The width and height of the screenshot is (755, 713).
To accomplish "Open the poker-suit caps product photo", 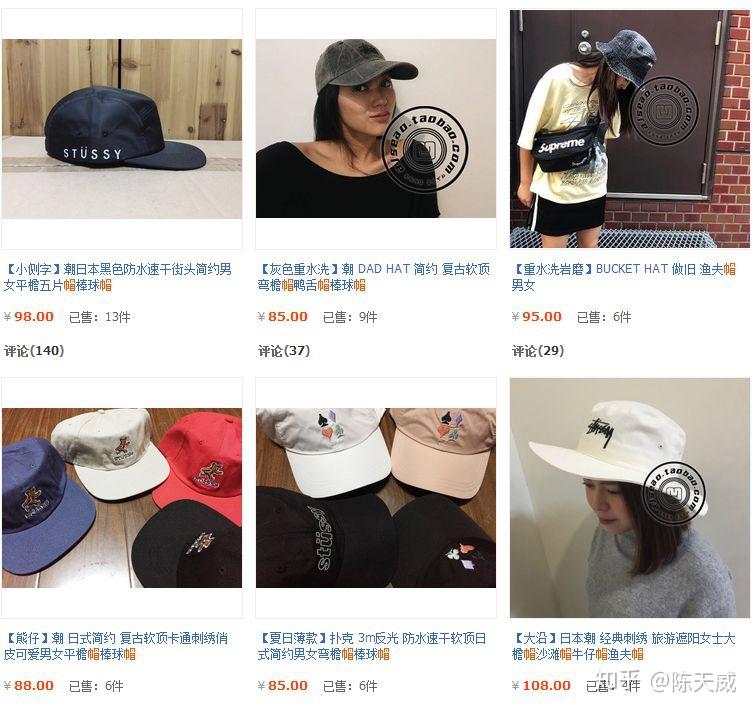I will coord(376,497).
